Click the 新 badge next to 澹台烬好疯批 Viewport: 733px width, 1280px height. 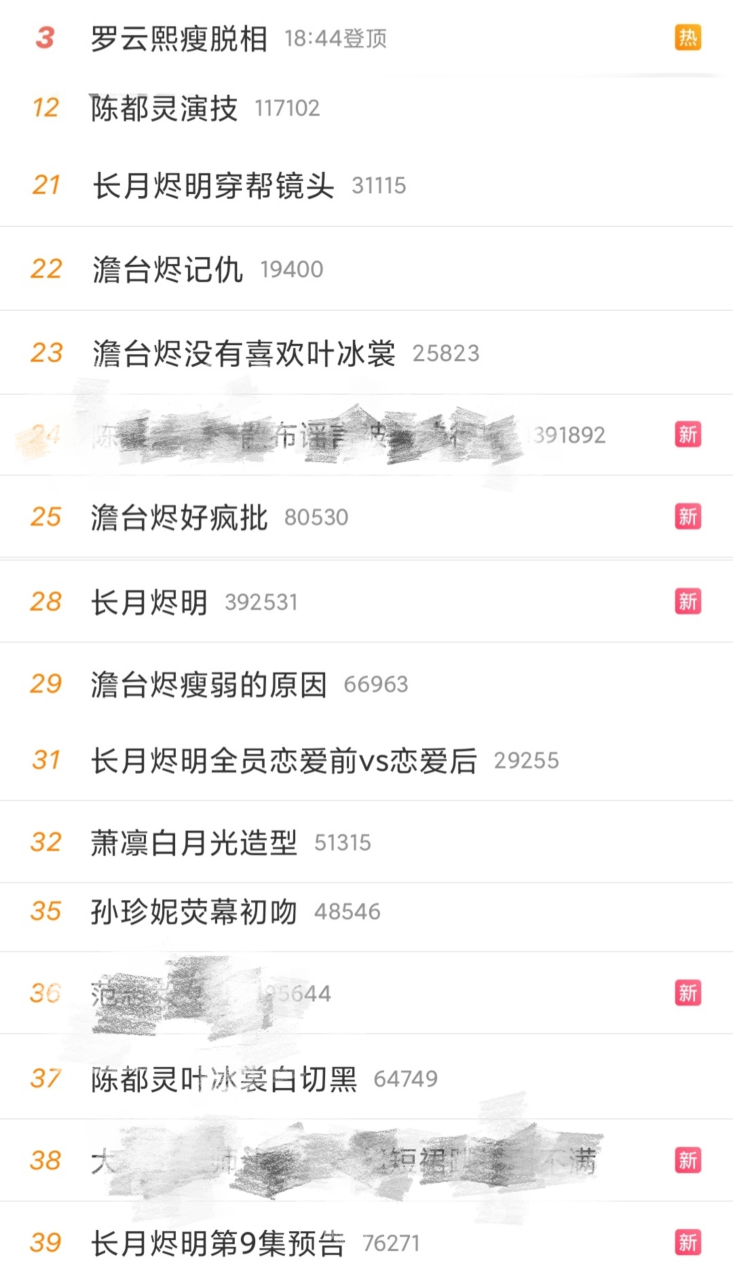pos(687,517)
